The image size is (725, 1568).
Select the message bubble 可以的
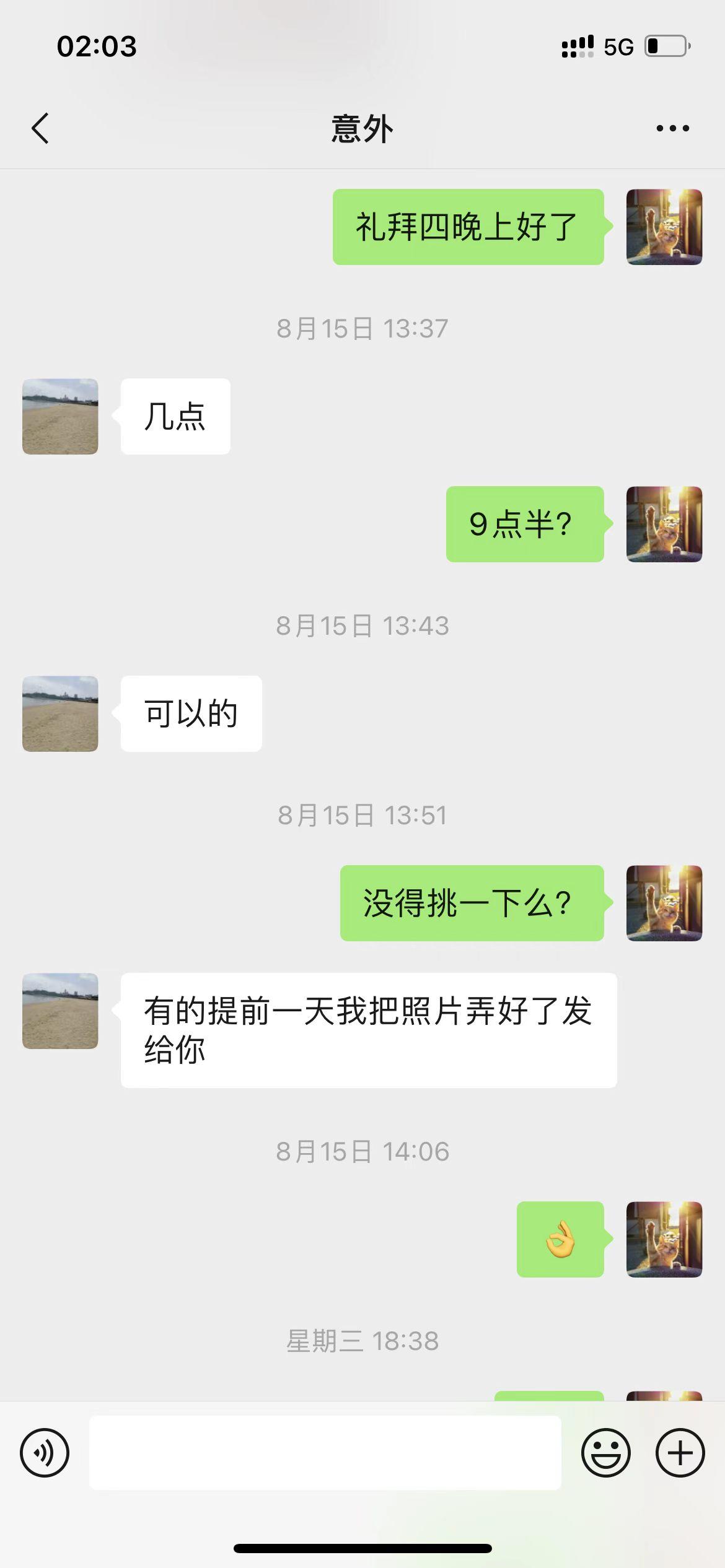tap(189, 713)
